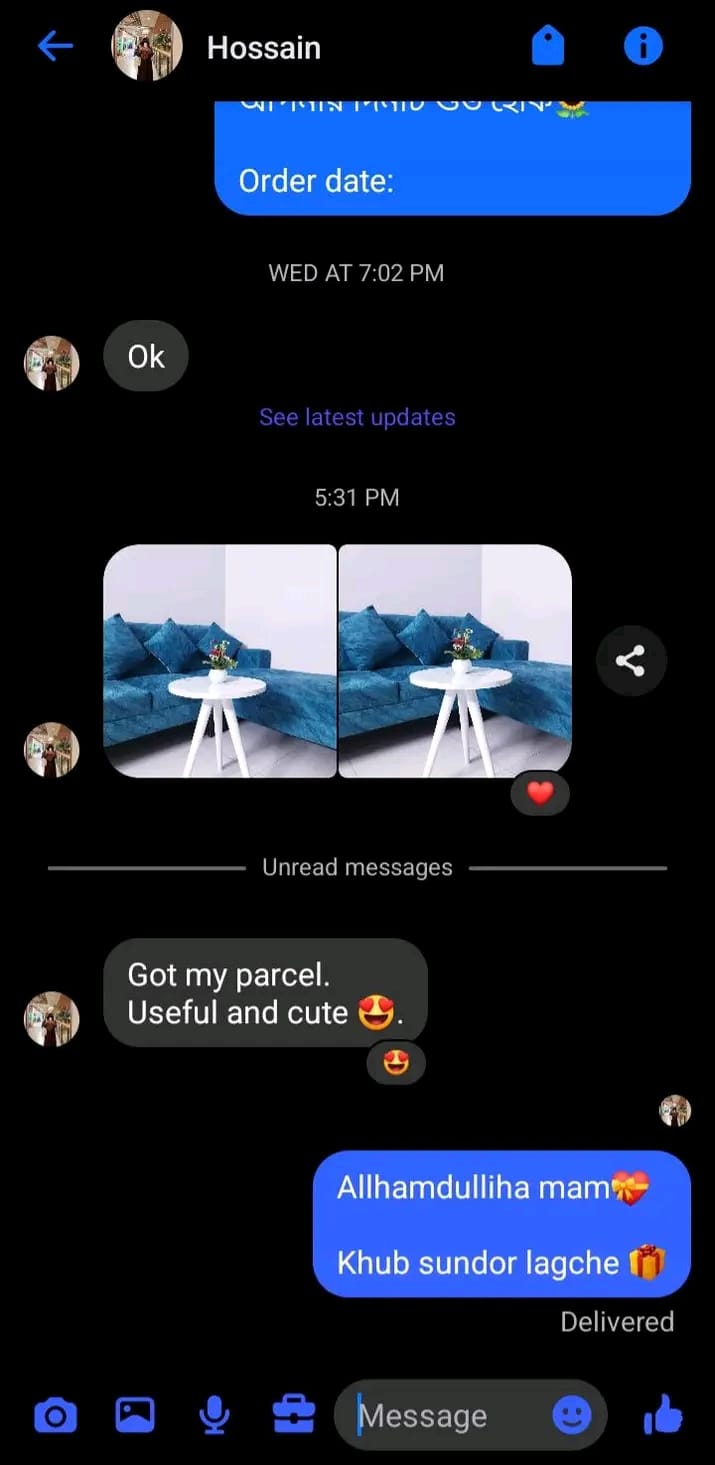The width and height of the screenshot is (715, 1465).
Task: Go back using the top-left arrow
Action: click(55, 47)
